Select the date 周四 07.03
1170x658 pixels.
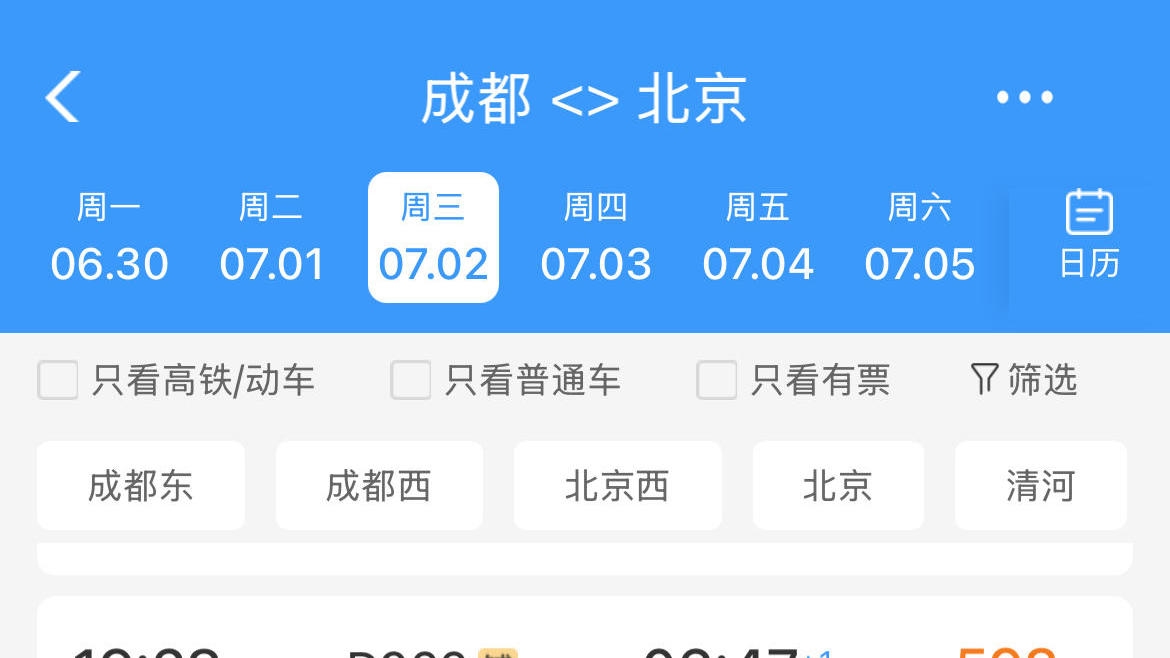[596, 238]
